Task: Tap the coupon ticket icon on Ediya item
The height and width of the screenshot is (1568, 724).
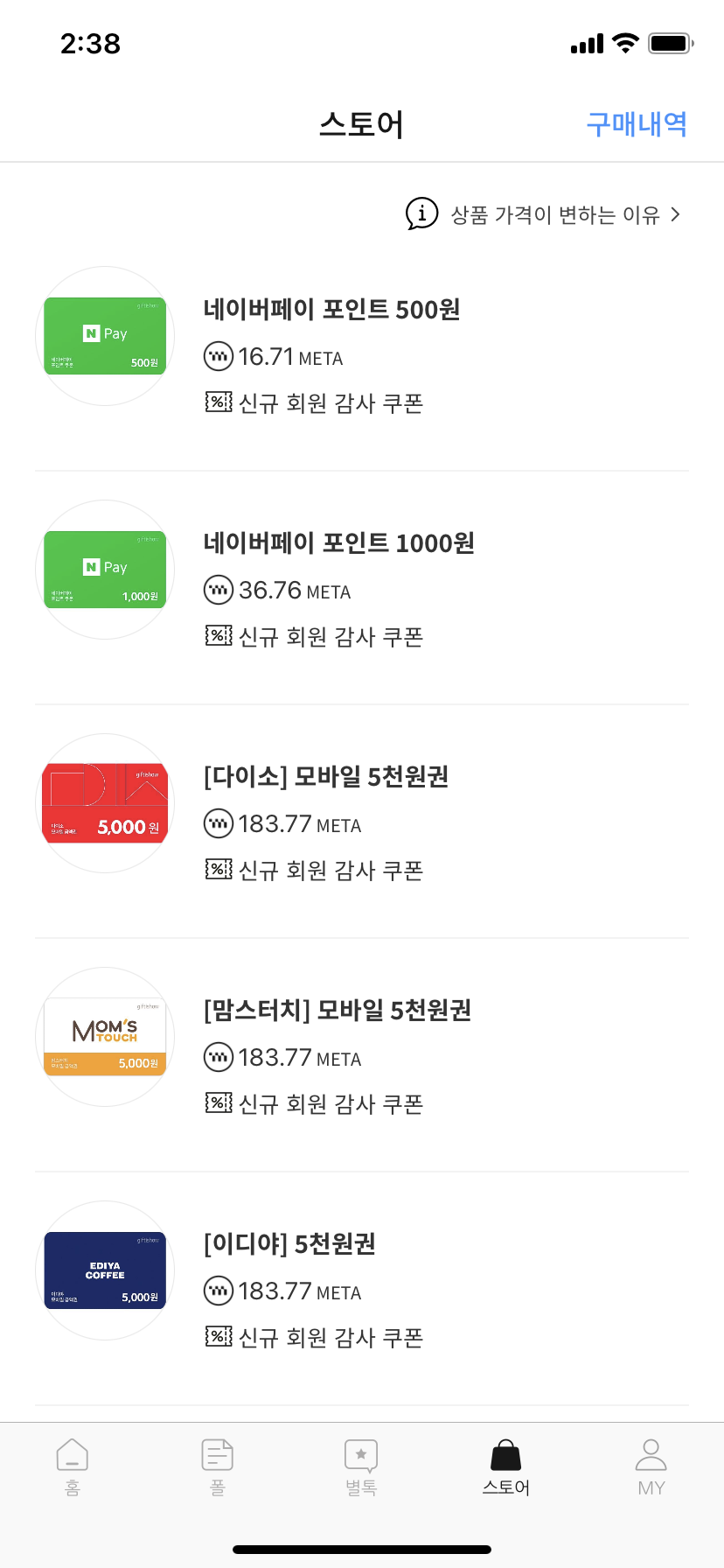Action: pos(218,1337)
